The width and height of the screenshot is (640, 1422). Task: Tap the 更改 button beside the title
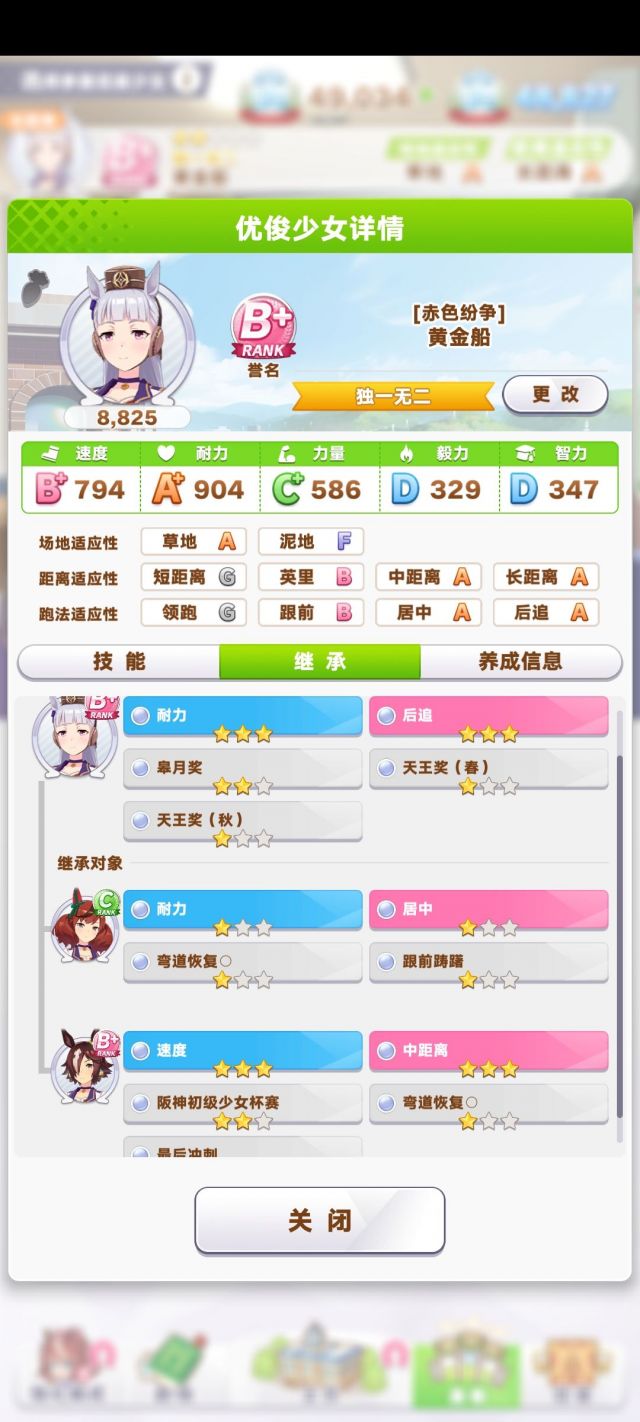(x=555, y=394)
